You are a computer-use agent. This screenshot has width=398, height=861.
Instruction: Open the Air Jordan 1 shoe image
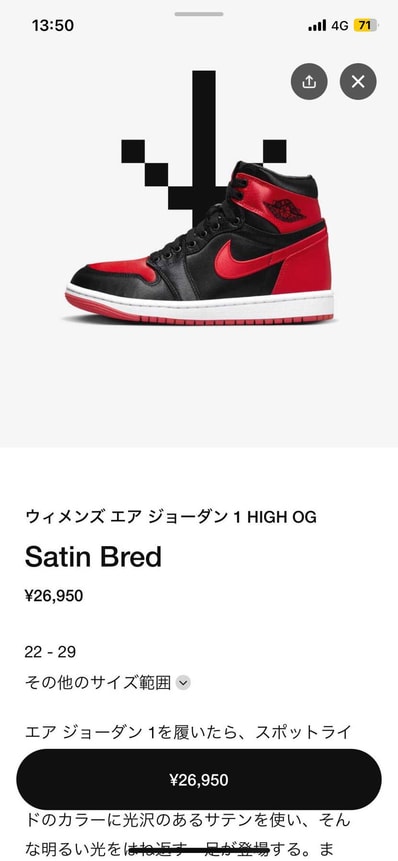pos(199,242)
